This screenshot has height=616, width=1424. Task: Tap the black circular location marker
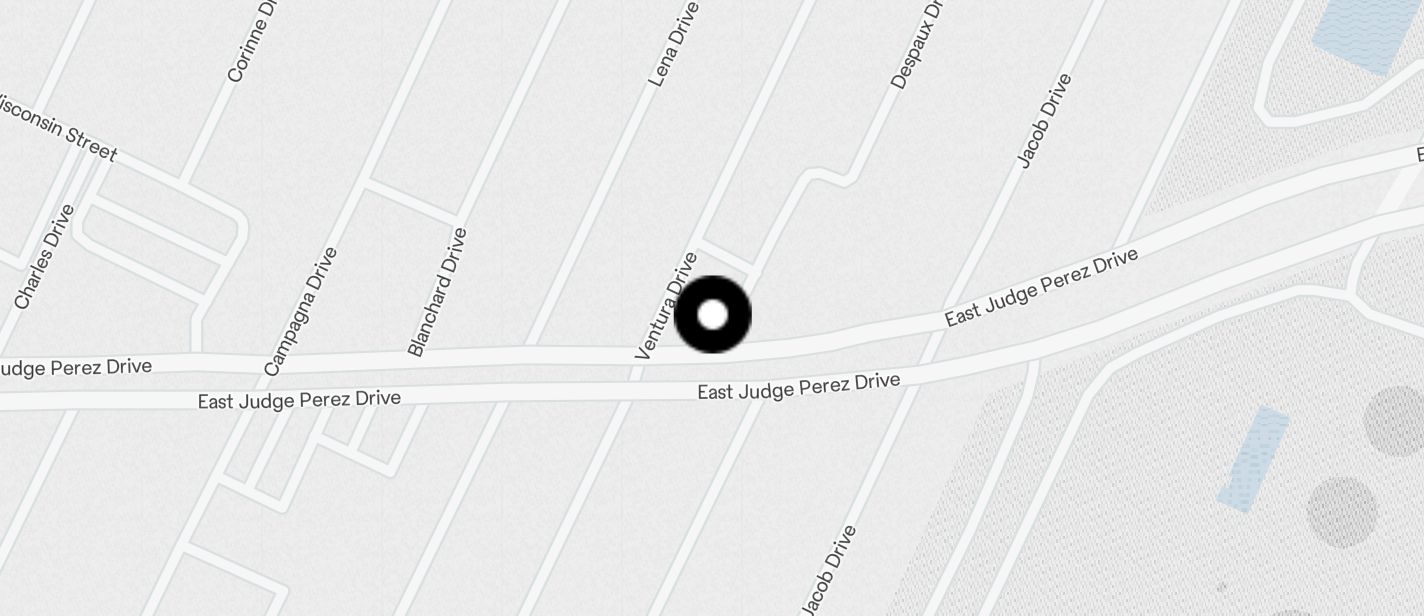(x=712, y=315)
